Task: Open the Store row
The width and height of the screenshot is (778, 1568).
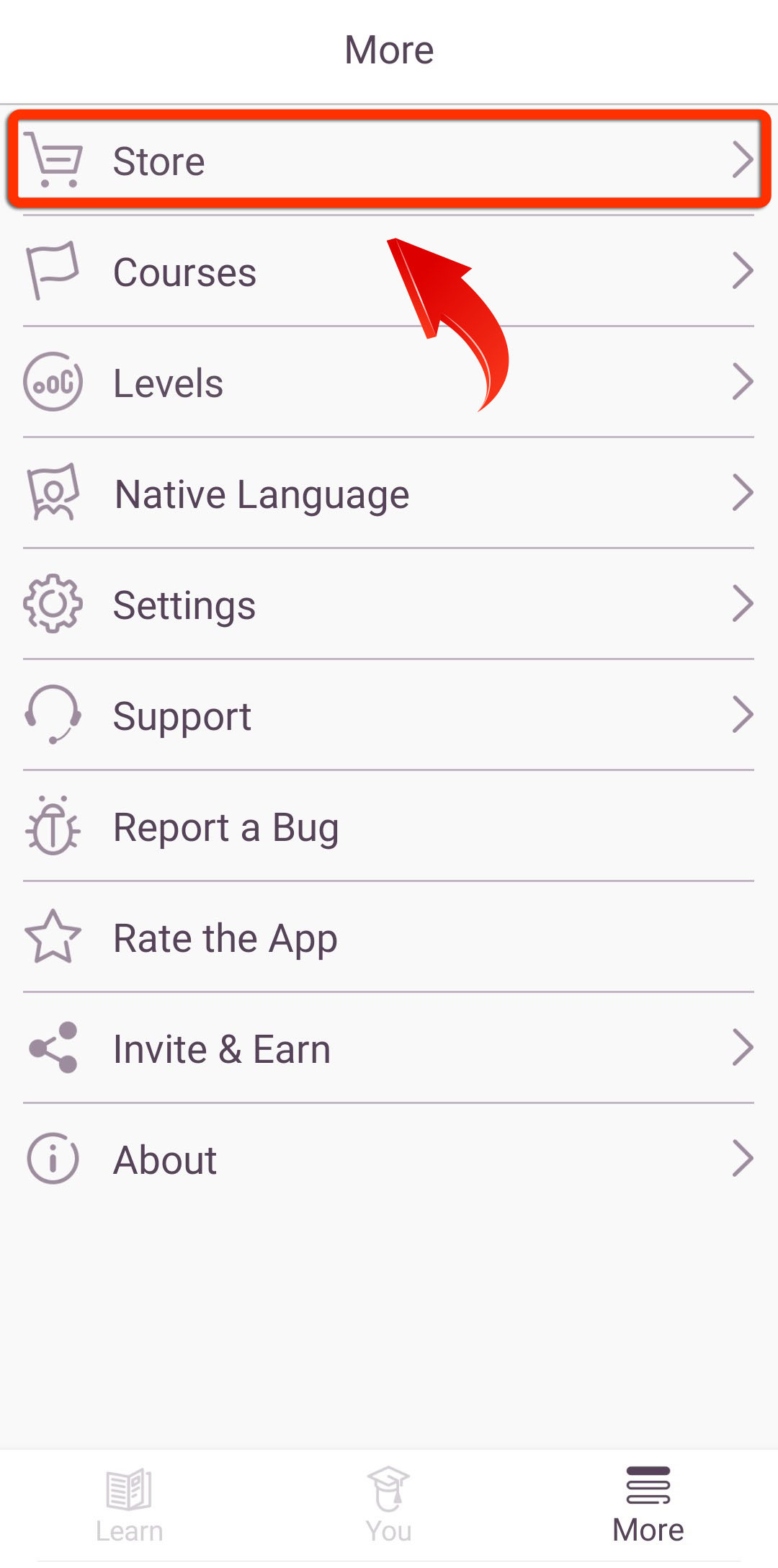Action: [389, 160]
